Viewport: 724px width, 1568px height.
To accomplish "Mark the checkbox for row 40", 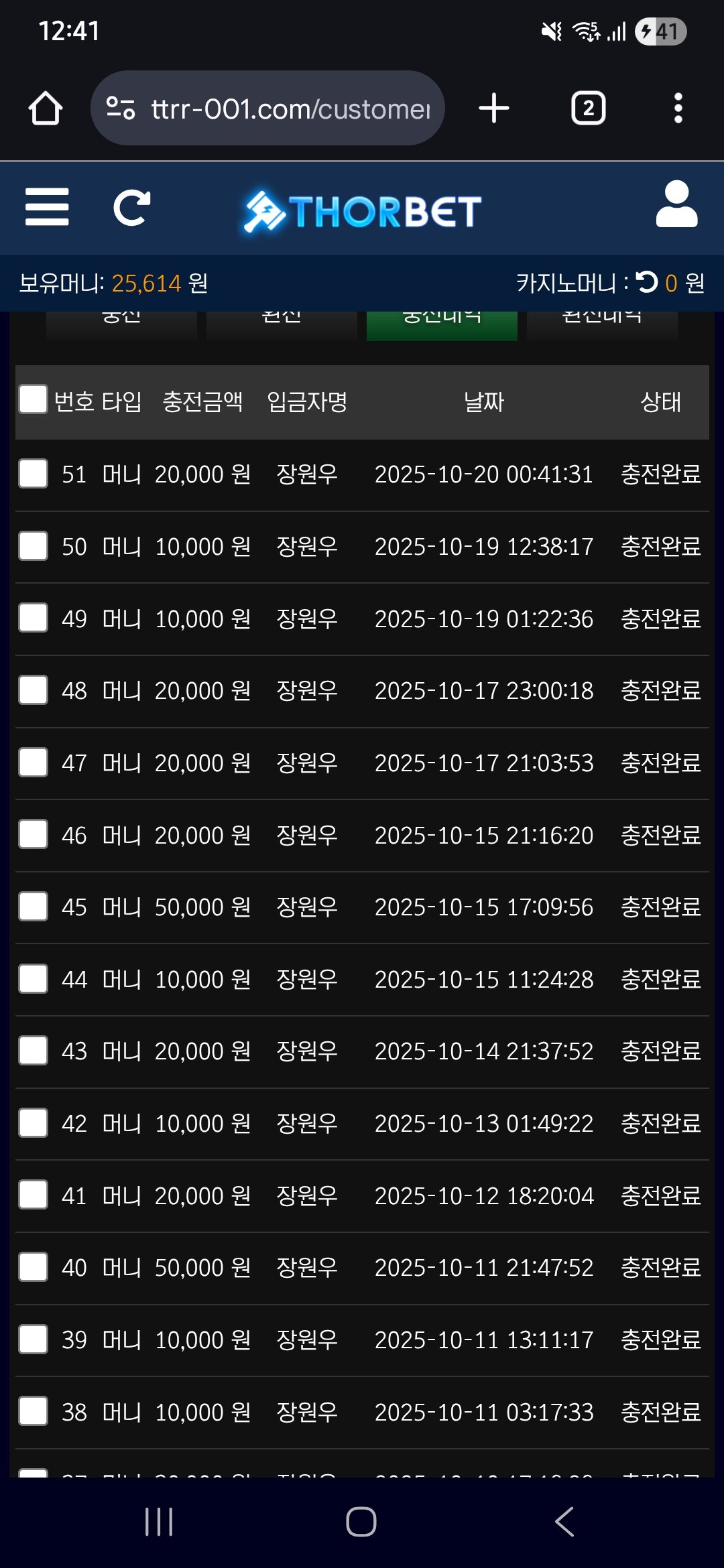I will (x=33, y=1267).
